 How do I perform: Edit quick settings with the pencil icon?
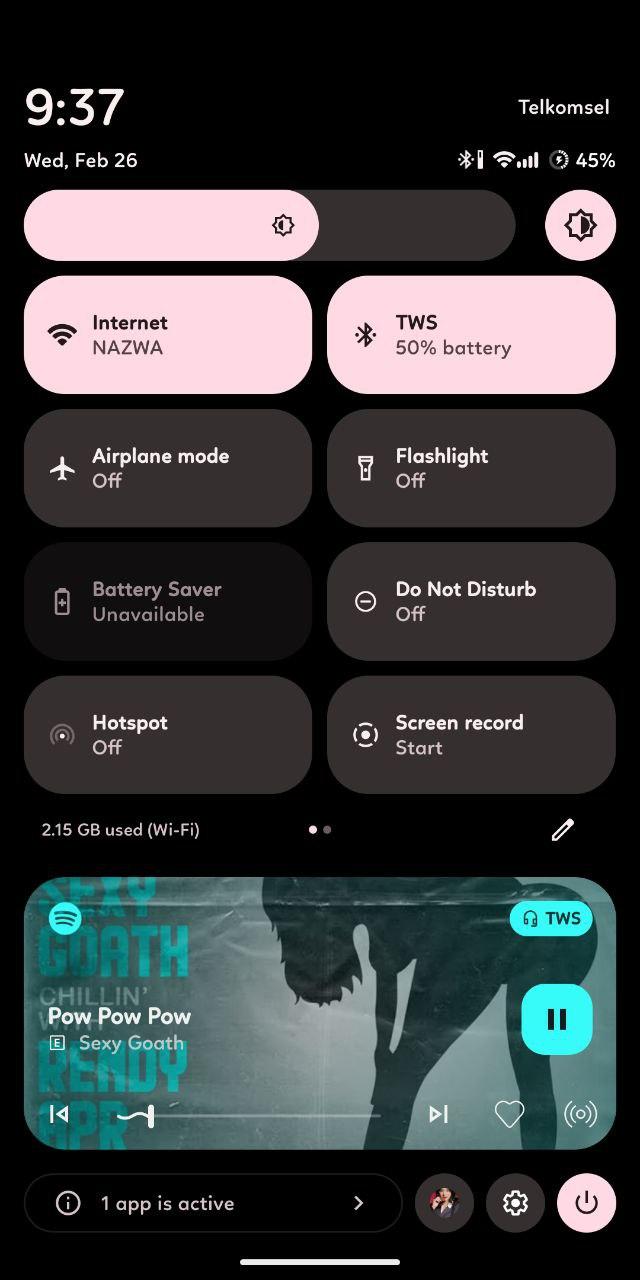point(563,829)
